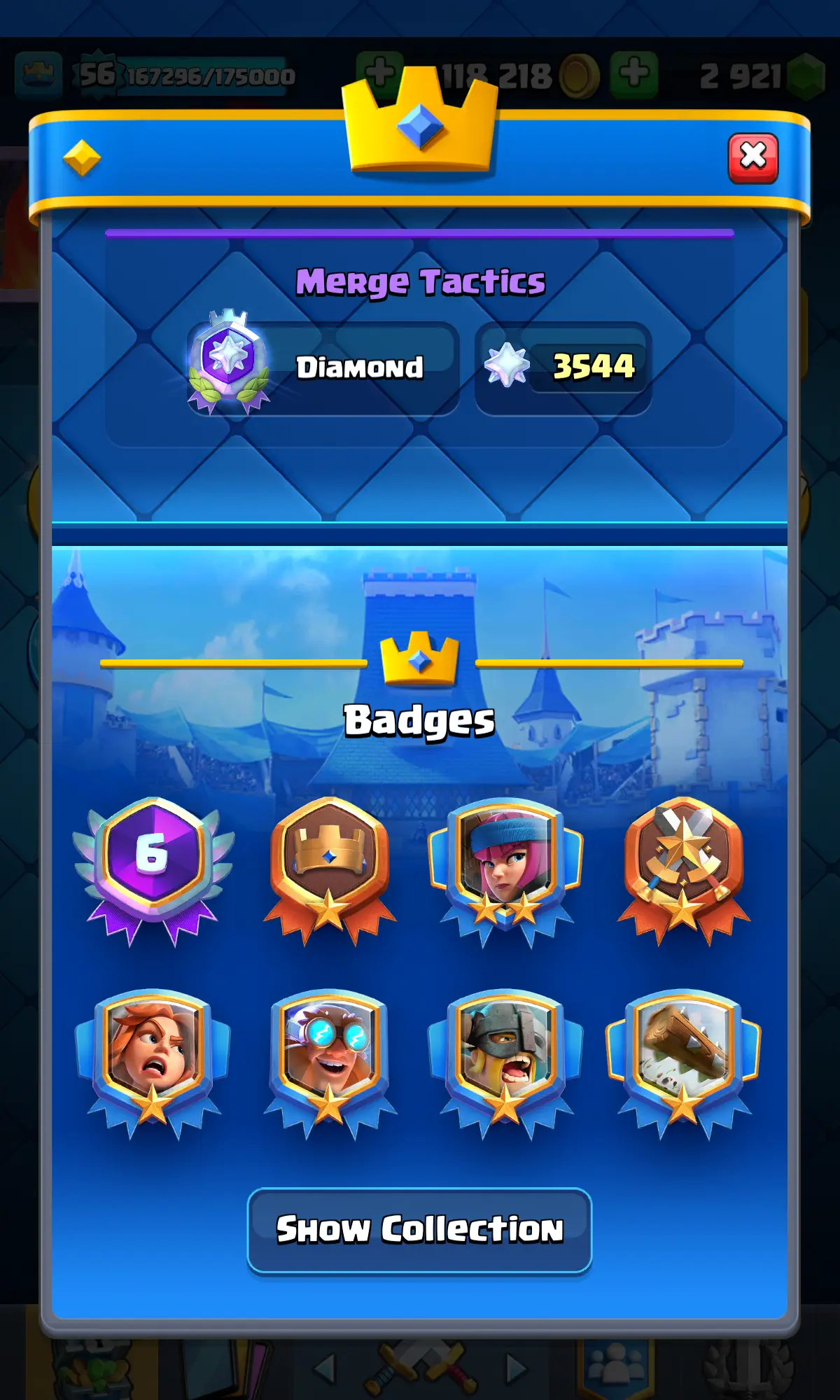
Task: View the crossed swords star badge
Action: click(x=683, y=864)
